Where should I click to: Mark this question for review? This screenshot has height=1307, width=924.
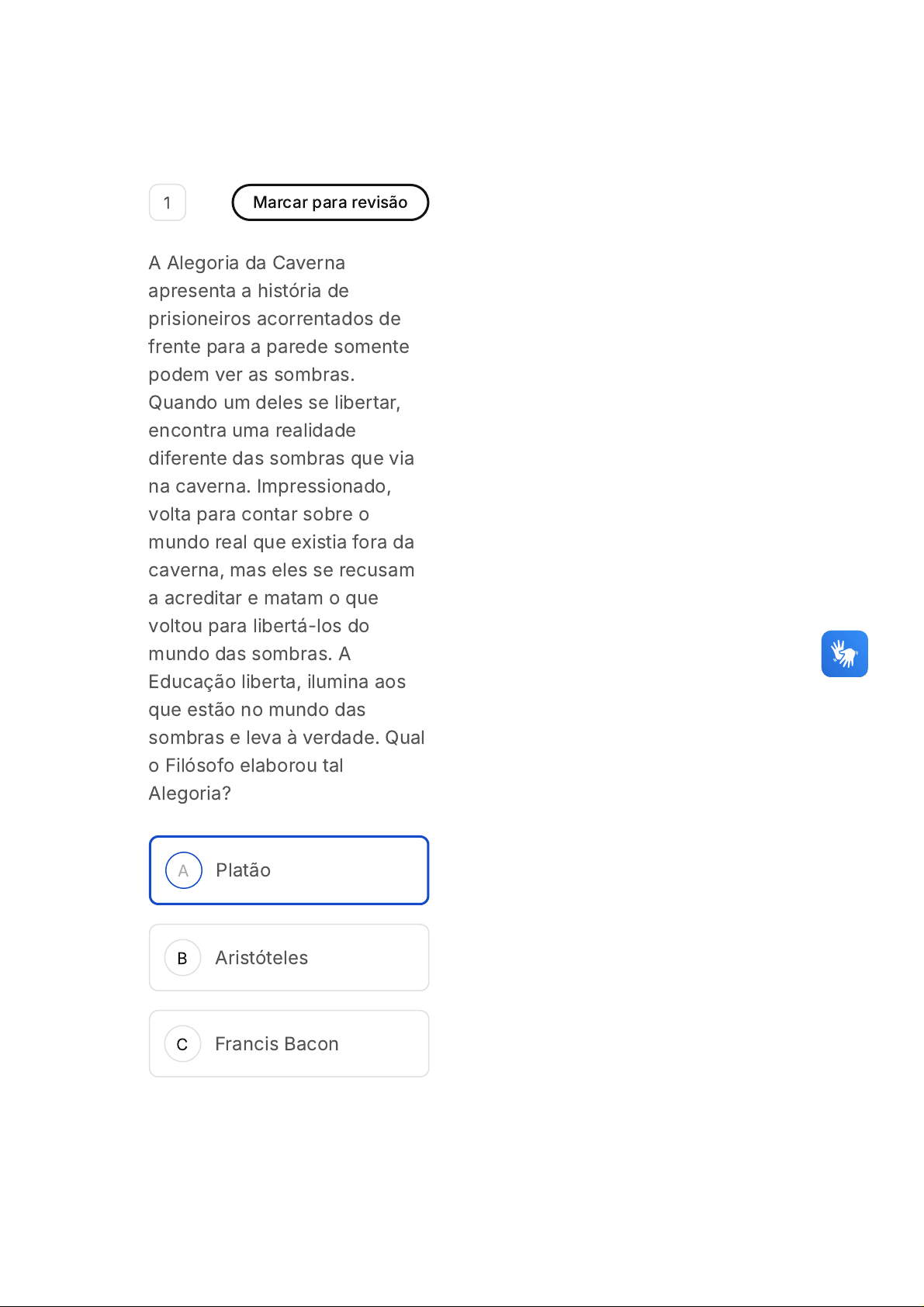330,202
